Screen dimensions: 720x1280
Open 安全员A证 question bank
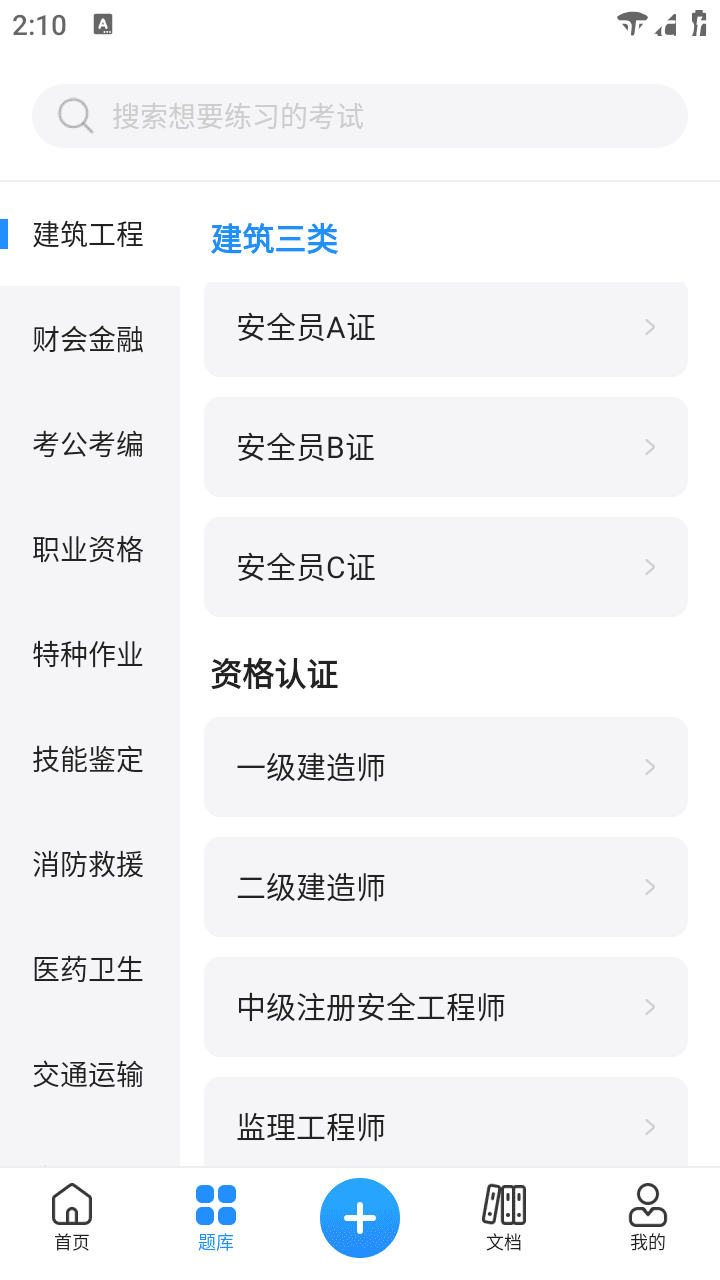[445, 328]
